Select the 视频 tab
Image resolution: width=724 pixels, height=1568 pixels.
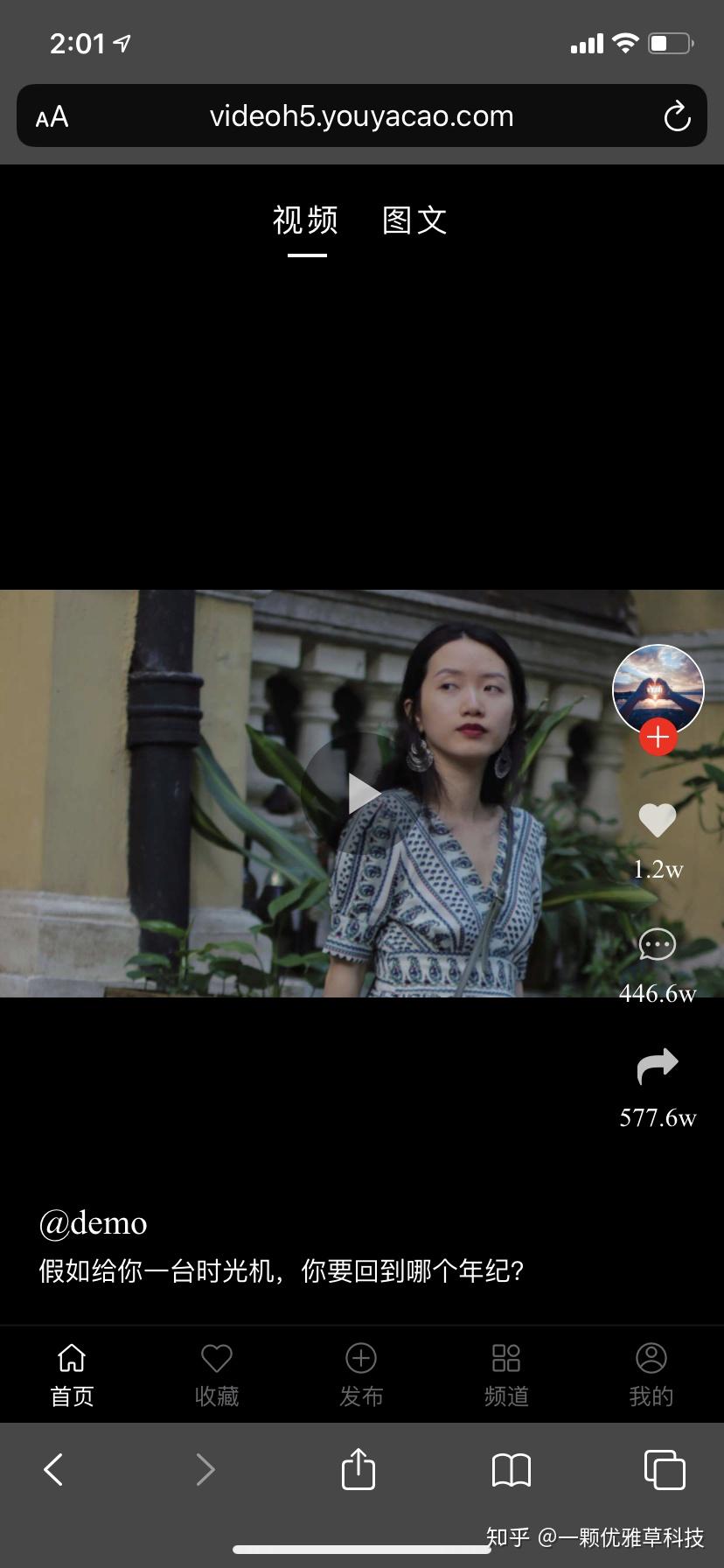coord(306,220)
